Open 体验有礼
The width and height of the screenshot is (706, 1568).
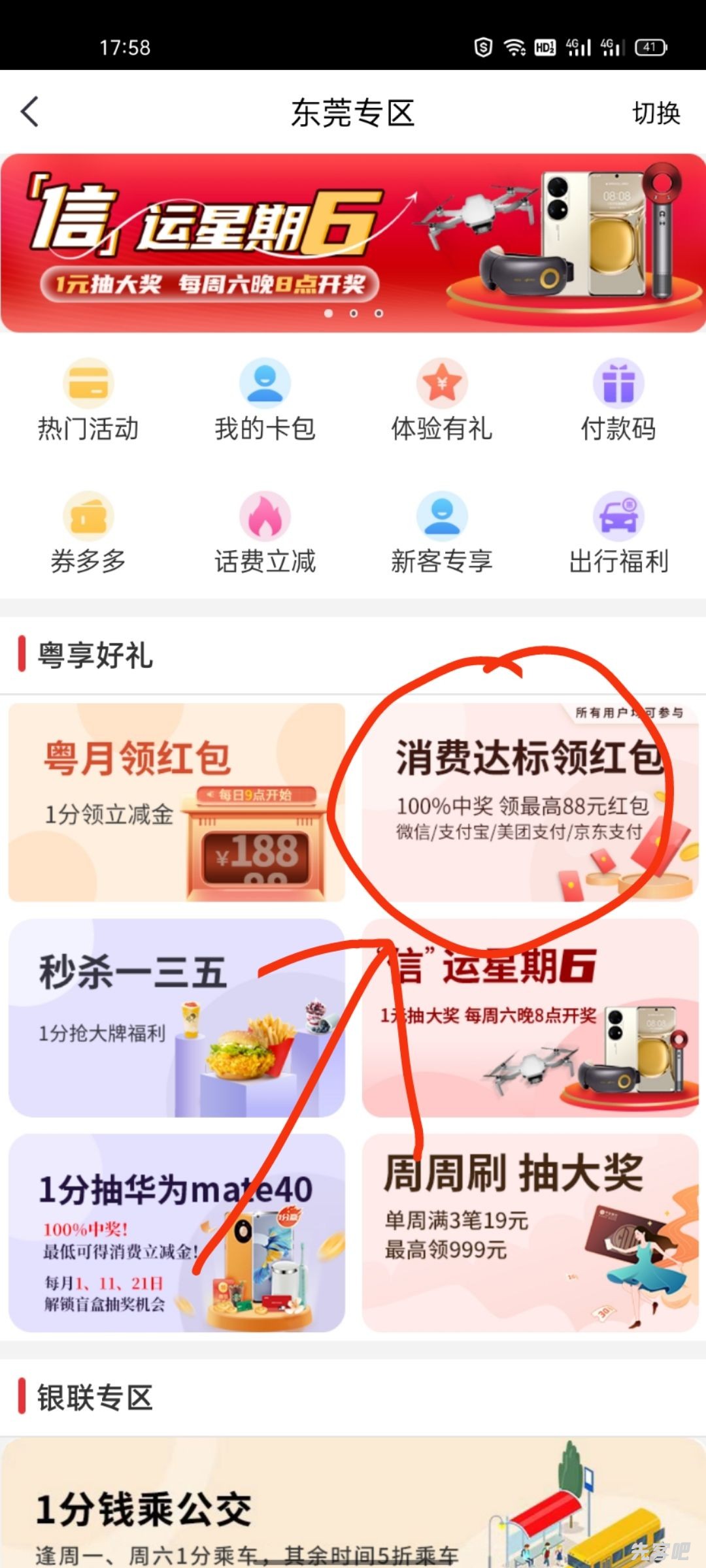442,400
